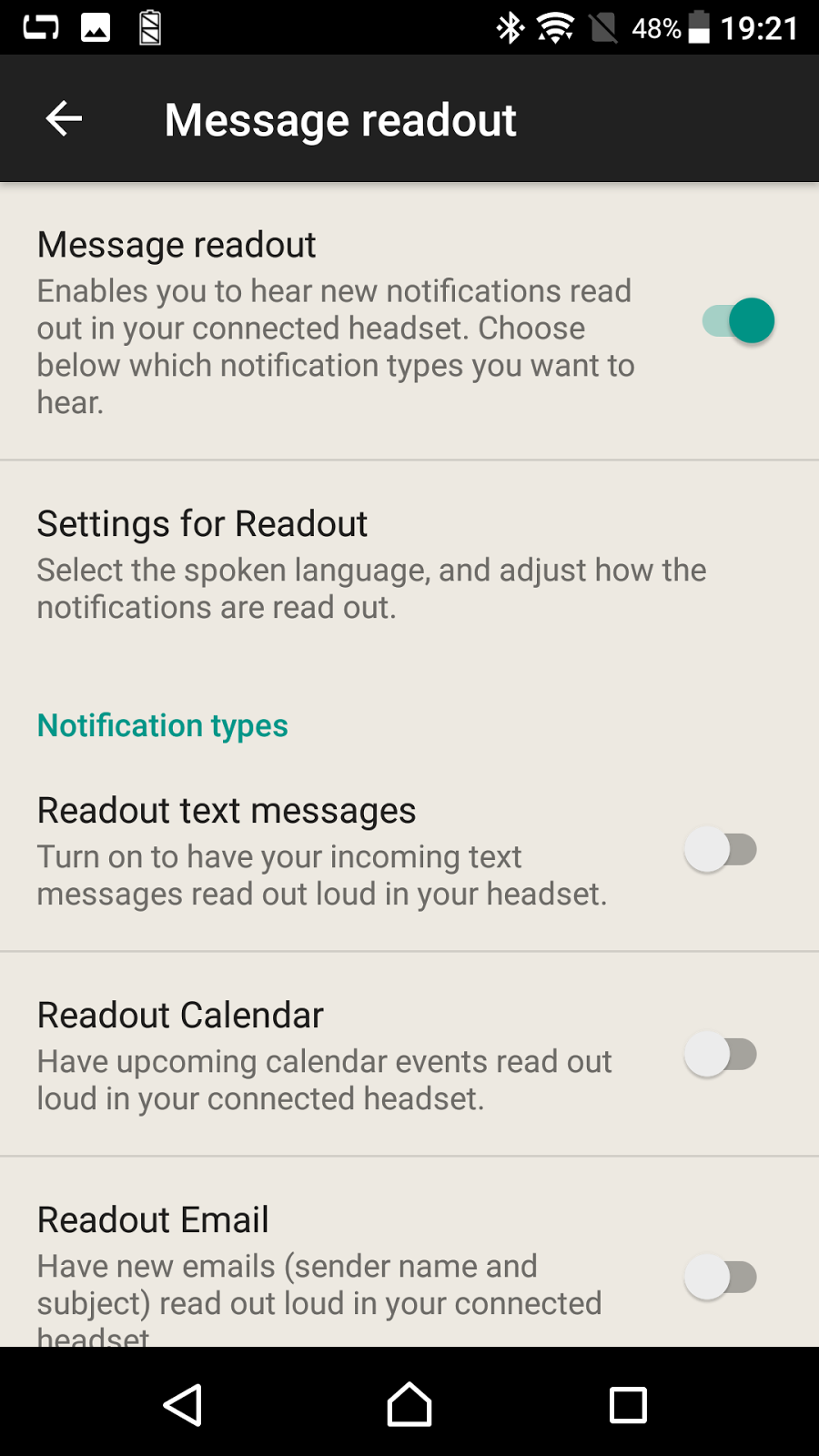Enable Readout text messages
Screen dimensions: 819x1456
[721, 850]
